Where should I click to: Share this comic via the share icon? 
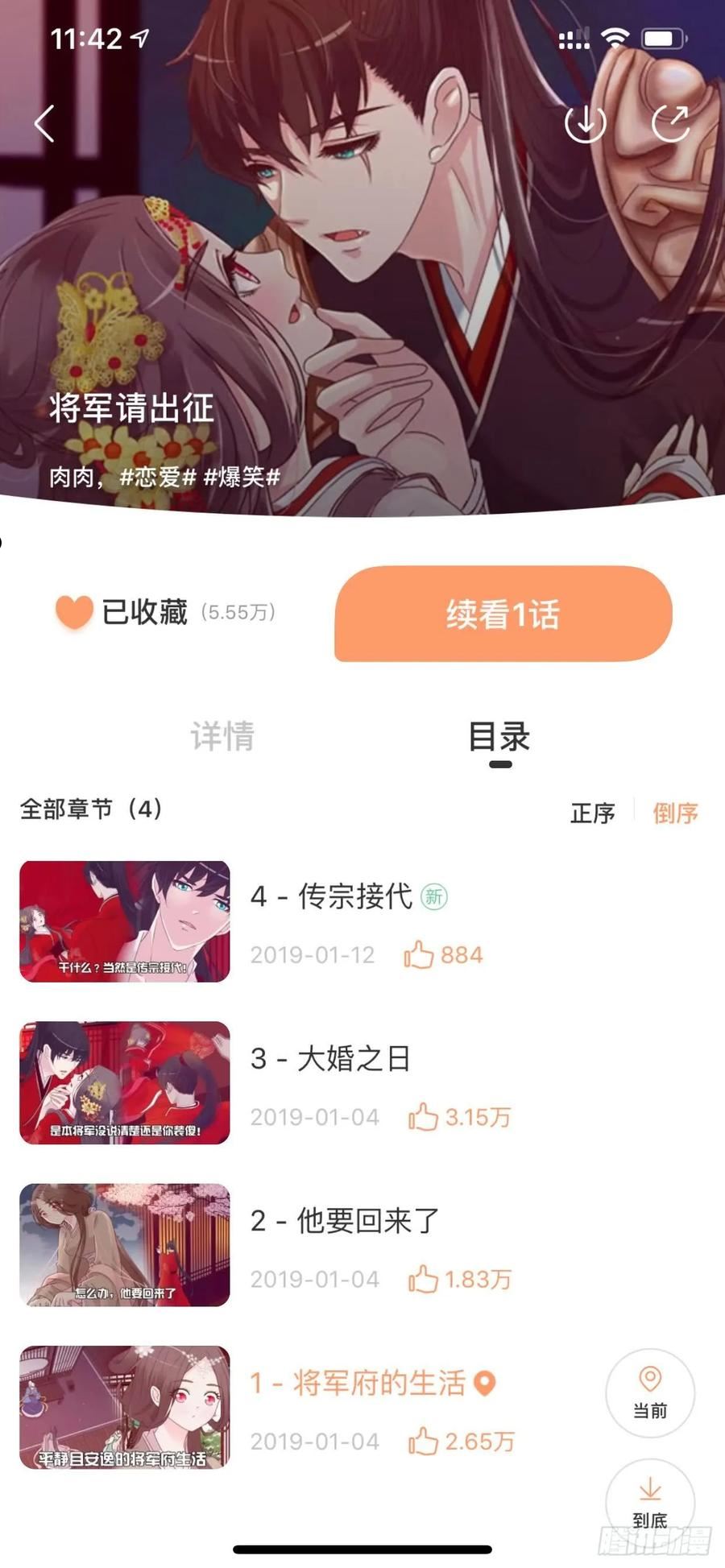pos(671,123)
